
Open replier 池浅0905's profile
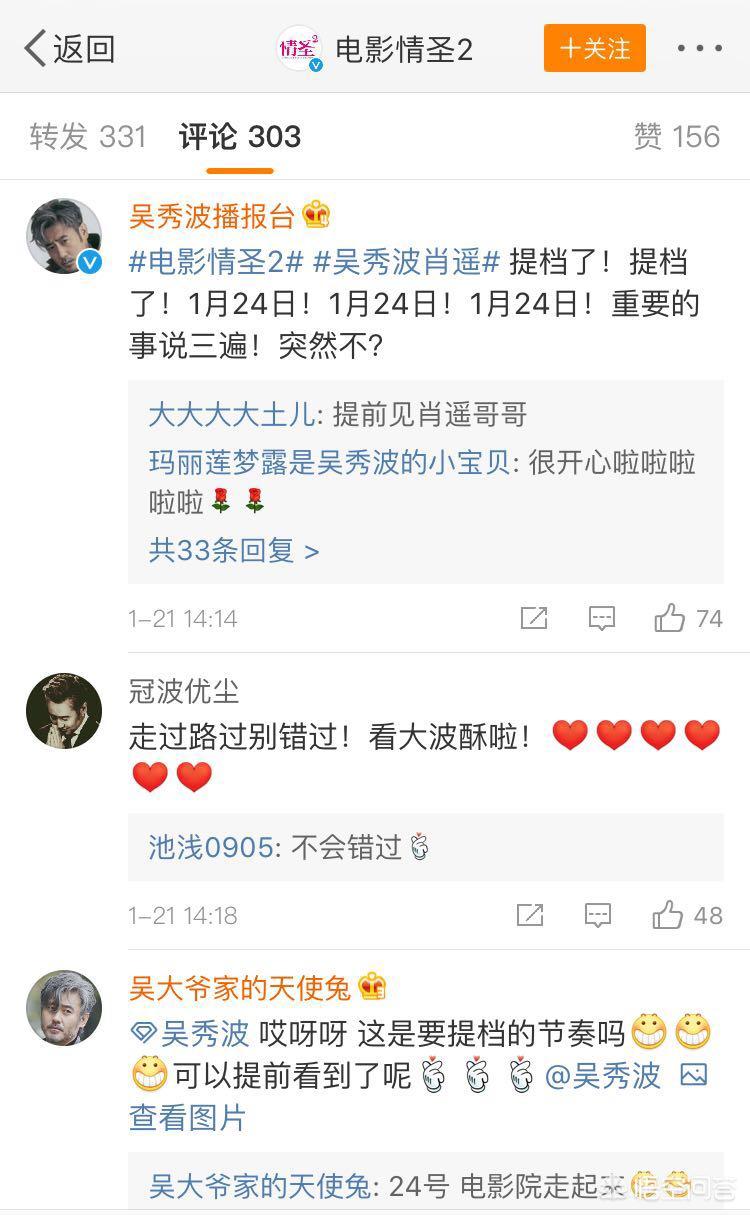coord(210,848)
